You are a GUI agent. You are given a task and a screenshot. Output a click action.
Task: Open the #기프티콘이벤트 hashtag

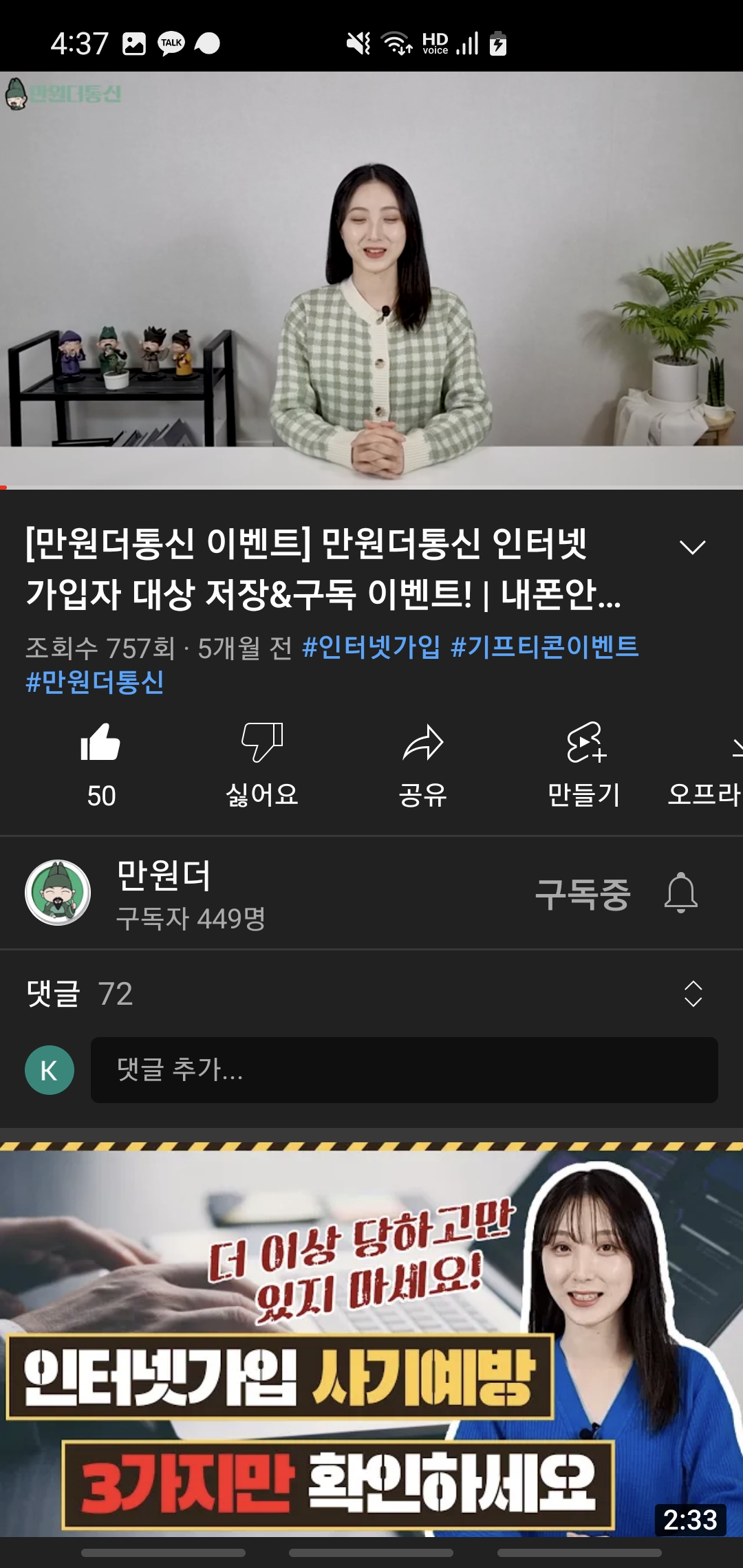pyautogui.click(x=544, y=647)
